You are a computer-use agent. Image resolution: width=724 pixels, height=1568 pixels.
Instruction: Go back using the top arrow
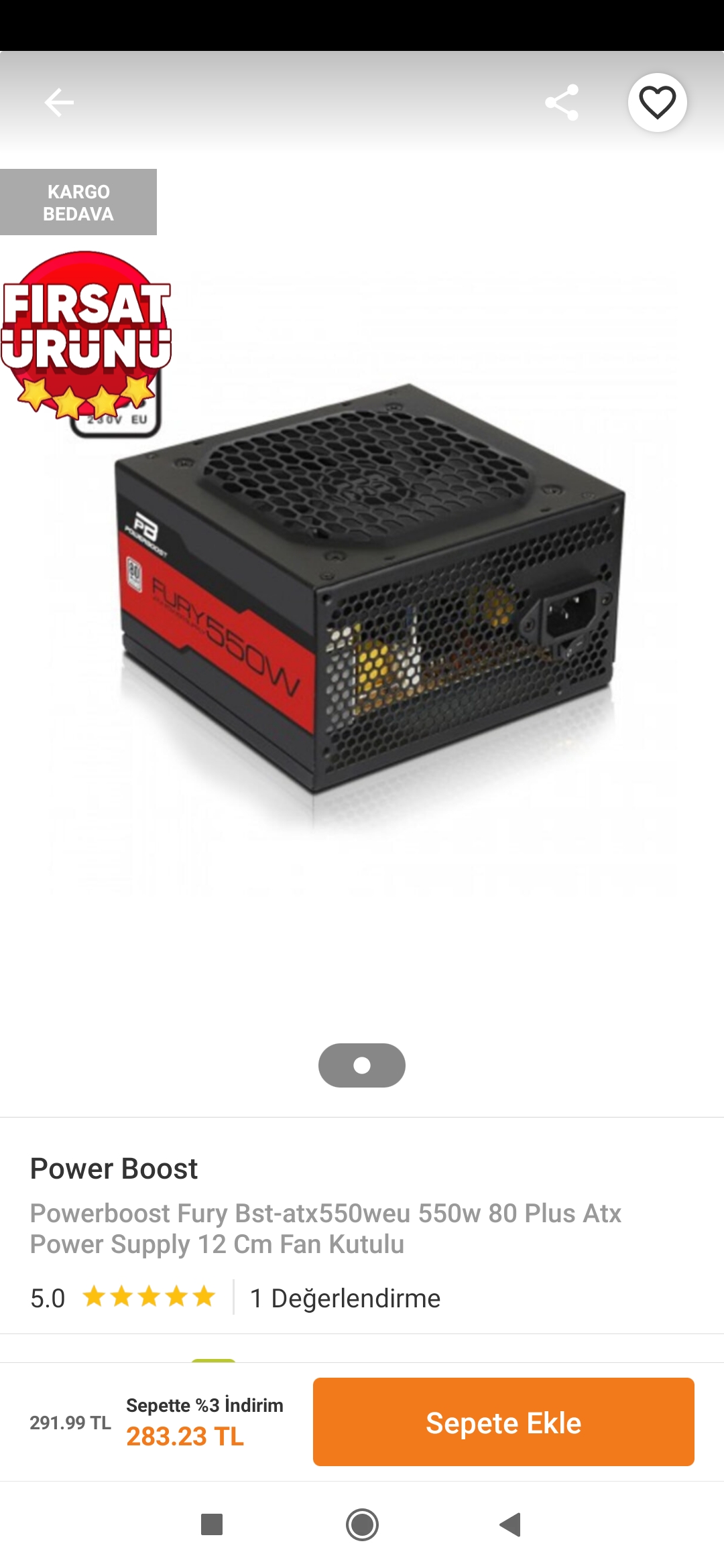point(59,103)
